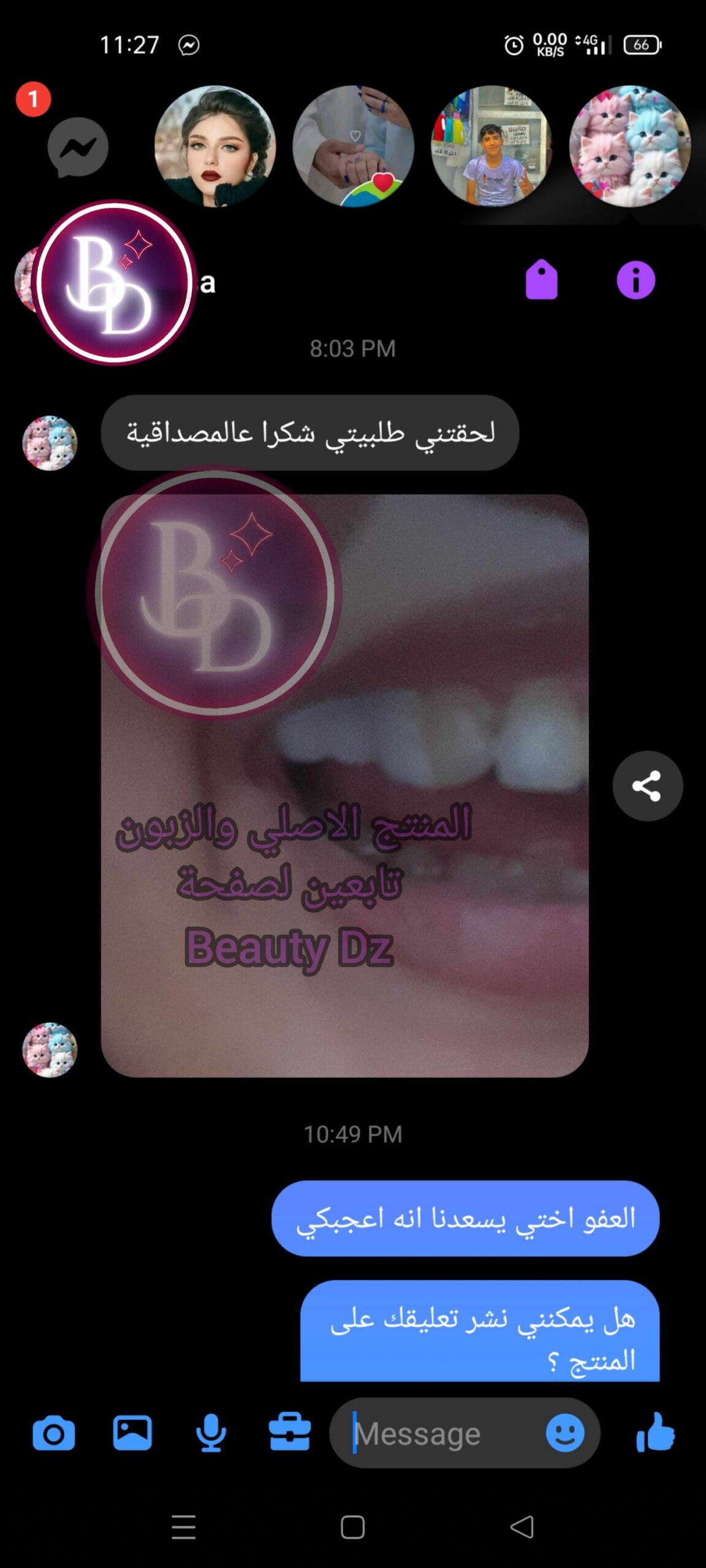The height and width of the screenshot is (1568, 706).
Task: Send a thumbs-up like
Action: [655, 1432]
